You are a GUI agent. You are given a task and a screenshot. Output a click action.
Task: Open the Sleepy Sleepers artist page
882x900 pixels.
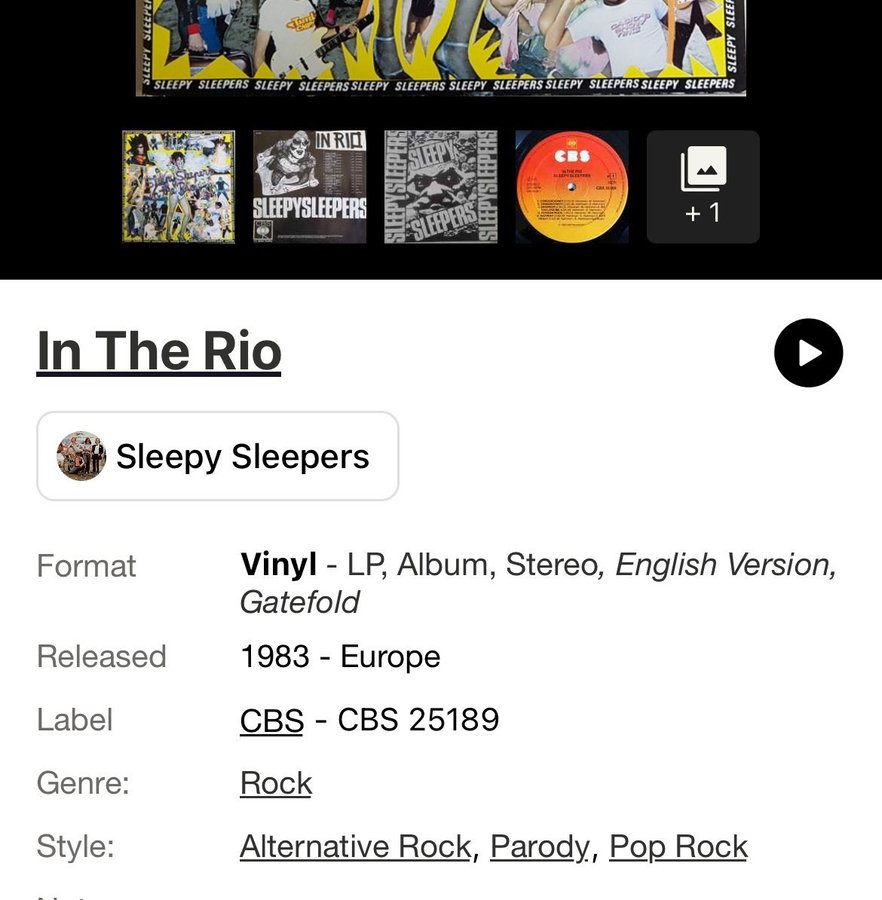tap(218, 456)
